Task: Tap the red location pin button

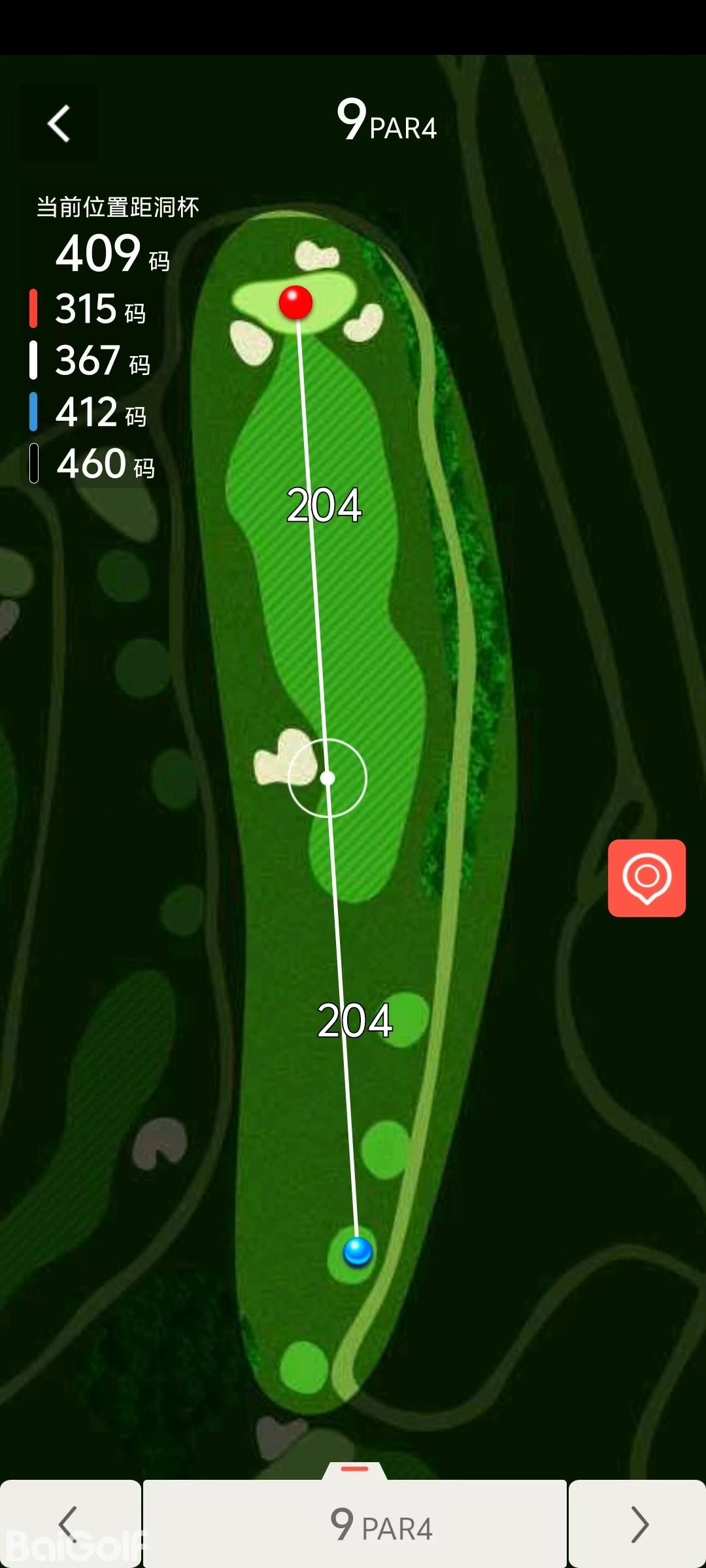Action: tap(647, 877)
